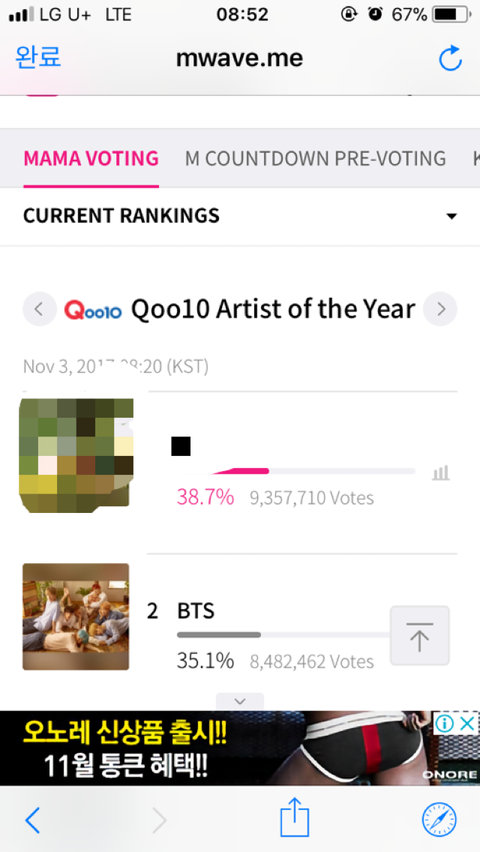The width and height of the screenshot is (480, 852).
Task: Close the ONORE ad banner
Action: 467,723
